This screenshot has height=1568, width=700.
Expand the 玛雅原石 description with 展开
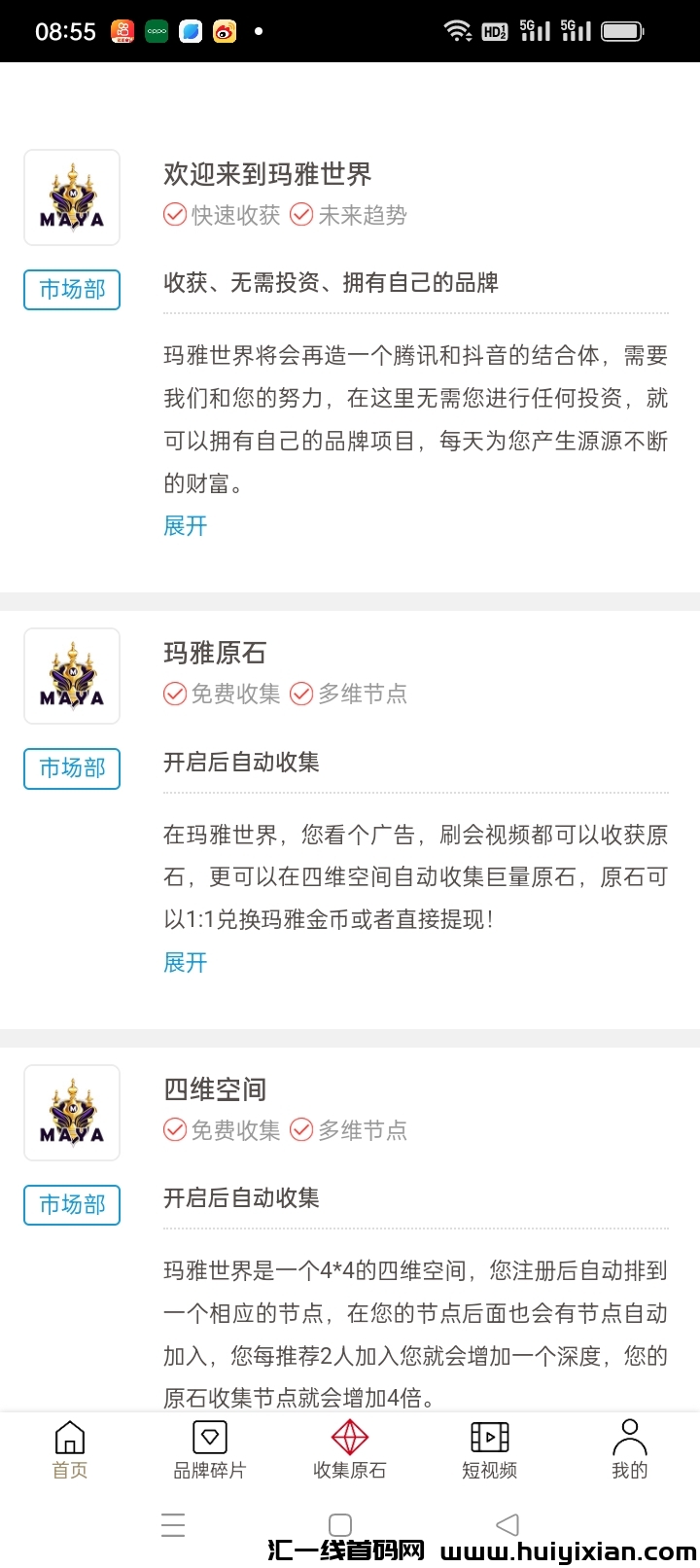click(186, 963)
